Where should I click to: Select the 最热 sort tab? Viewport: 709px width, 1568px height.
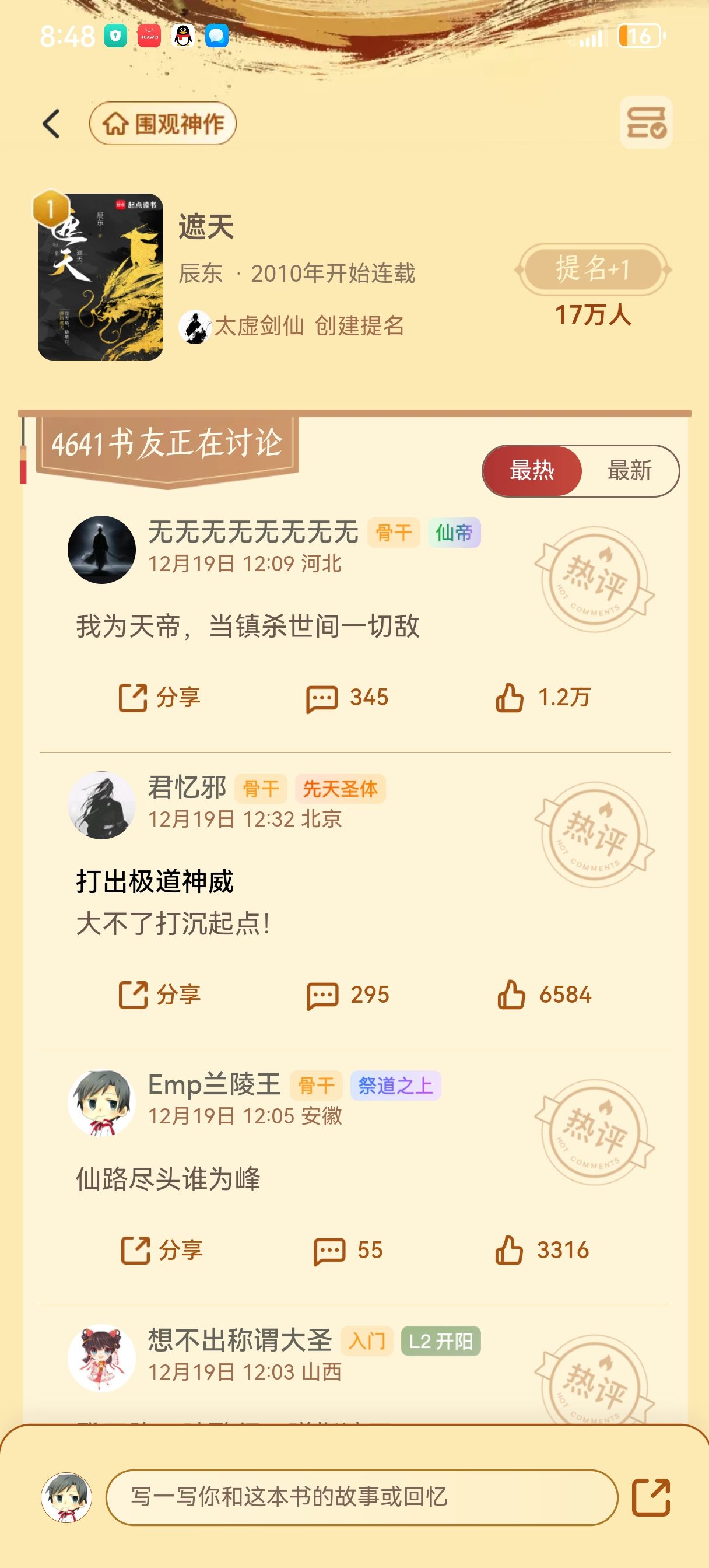coord(532,471)
